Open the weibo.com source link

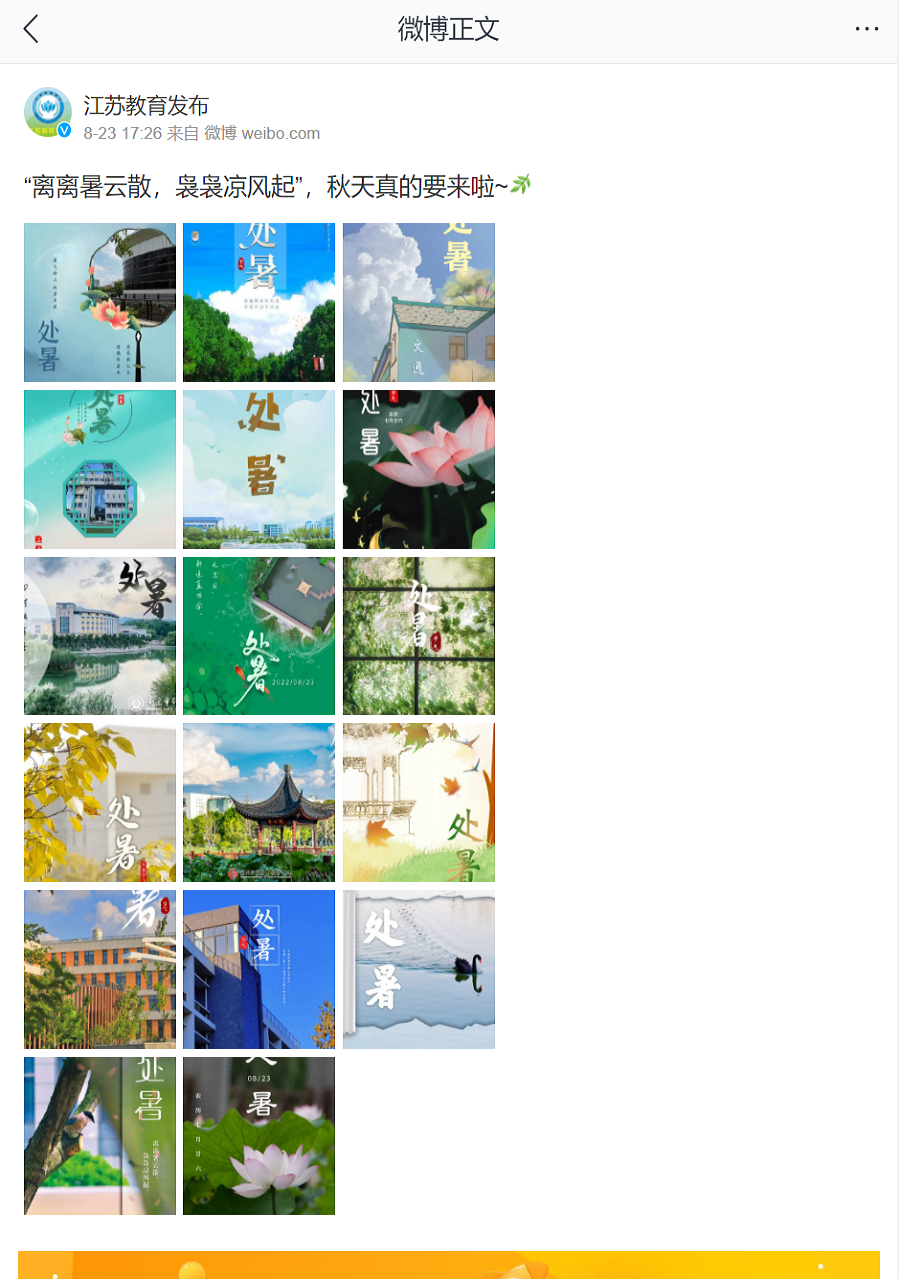pyautogui.click(x=280, y=133)
